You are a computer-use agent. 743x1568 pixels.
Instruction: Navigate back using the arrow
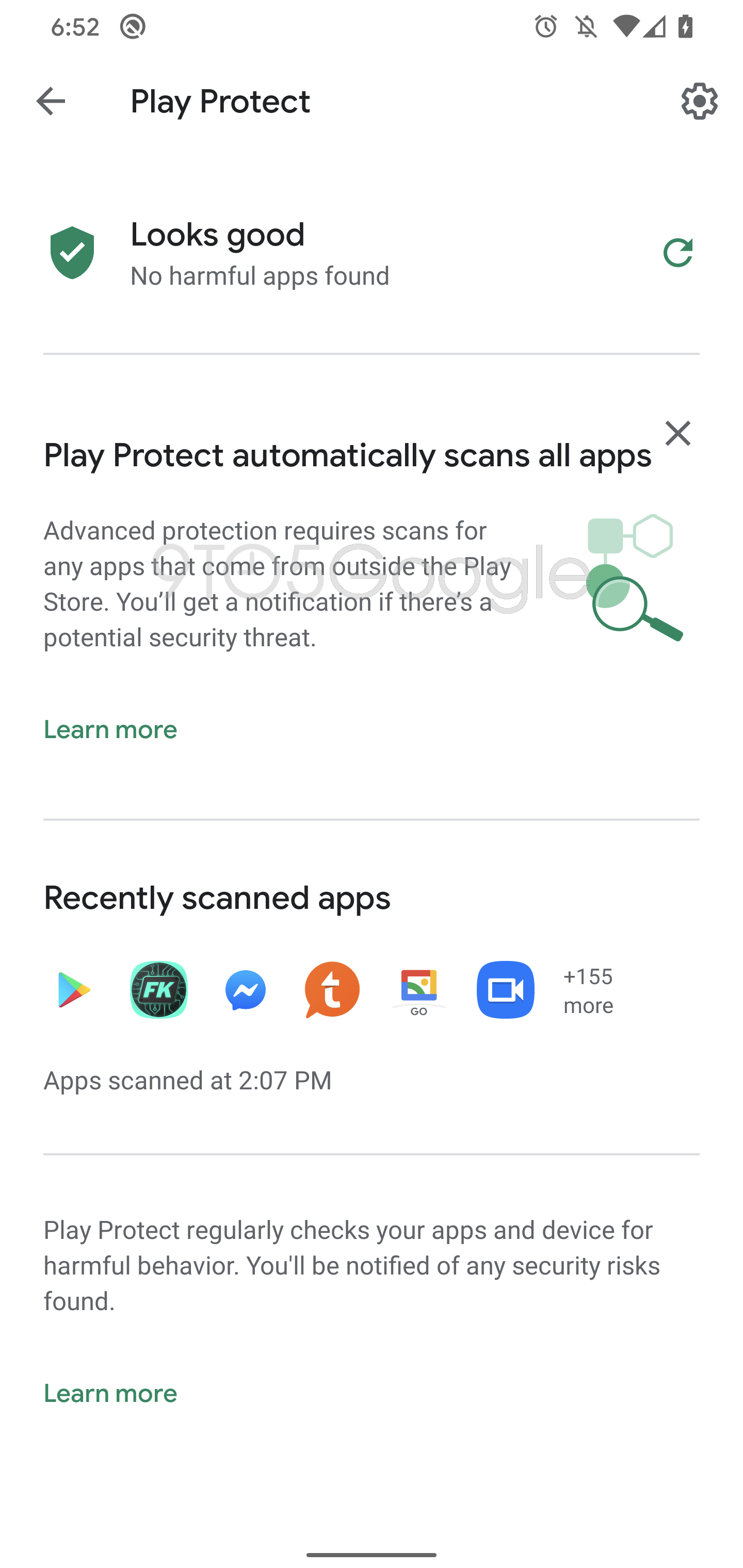click(x=52, y=101)
